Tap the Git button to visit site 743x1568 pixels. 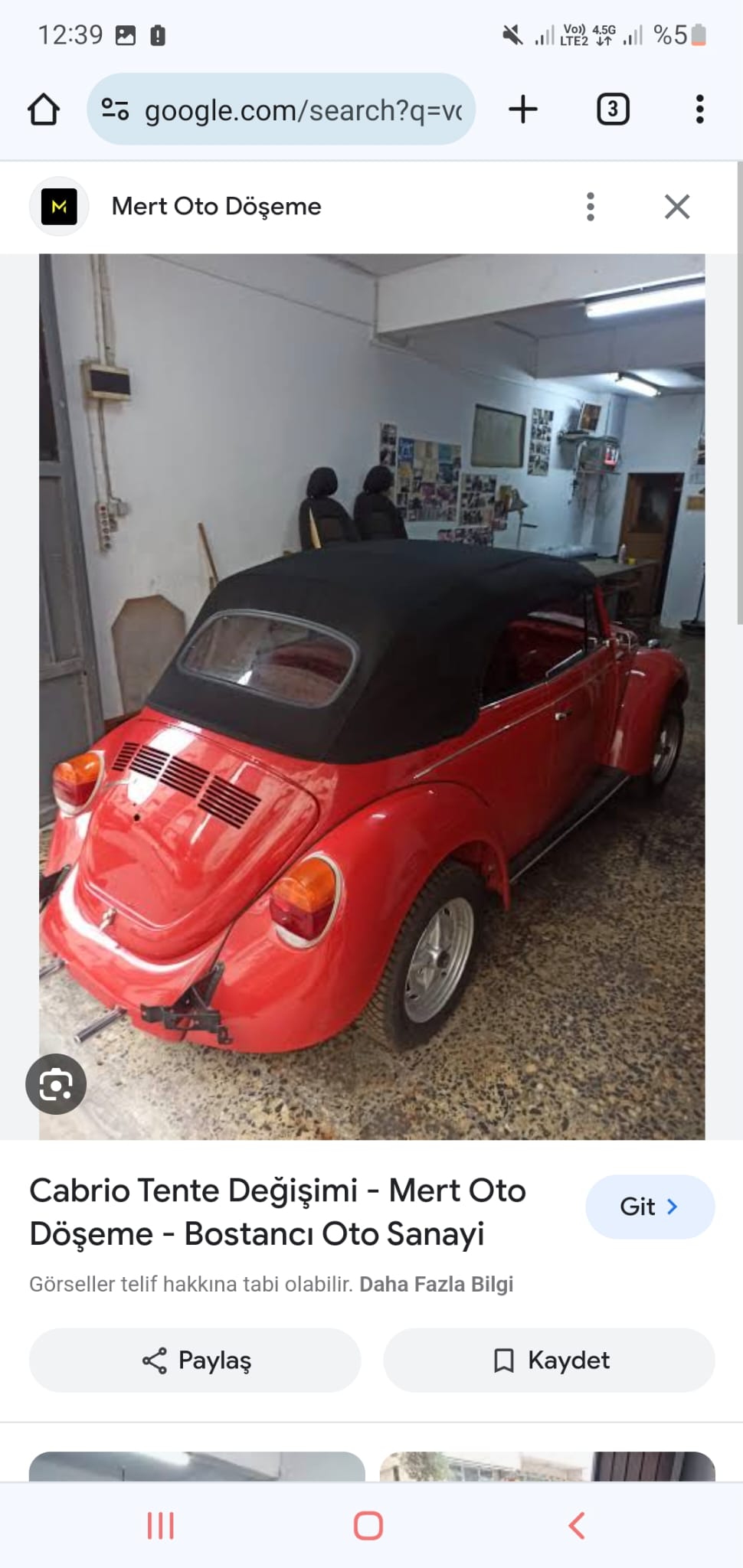(650, 1207)
